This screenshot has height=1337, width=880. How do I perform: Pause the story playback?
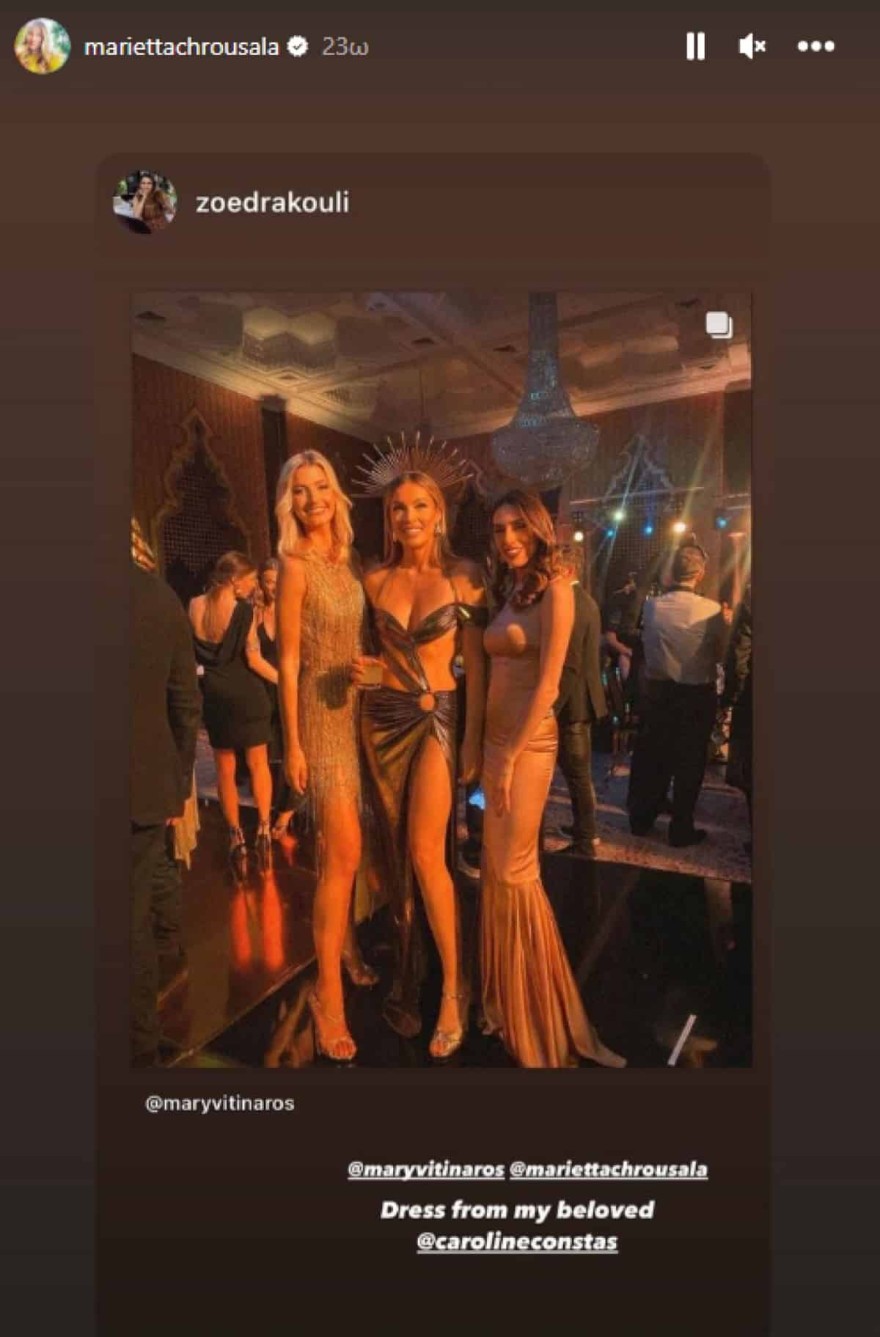click(x=695, y=46)
